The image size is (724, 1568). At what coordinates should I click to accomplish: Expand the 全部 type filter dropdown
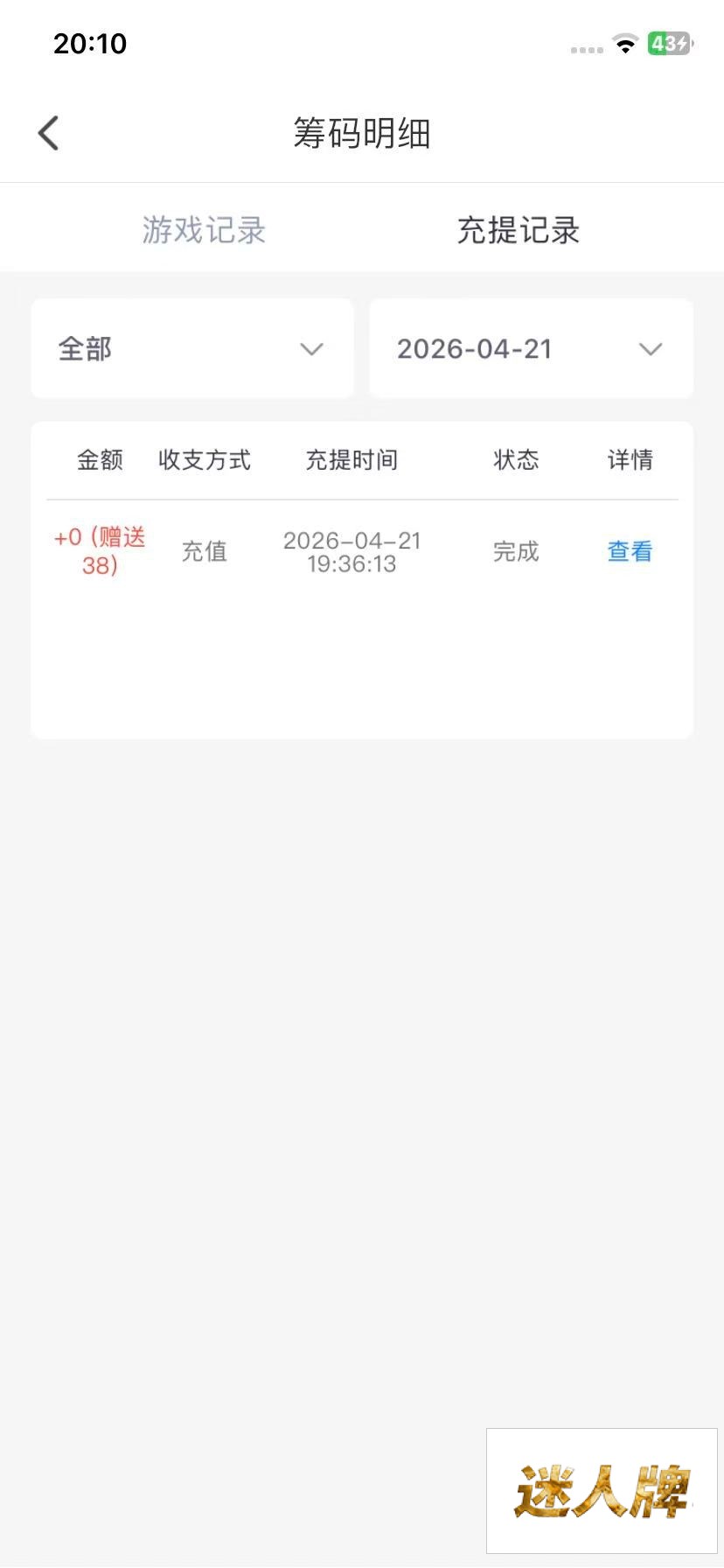coord(192,349)
